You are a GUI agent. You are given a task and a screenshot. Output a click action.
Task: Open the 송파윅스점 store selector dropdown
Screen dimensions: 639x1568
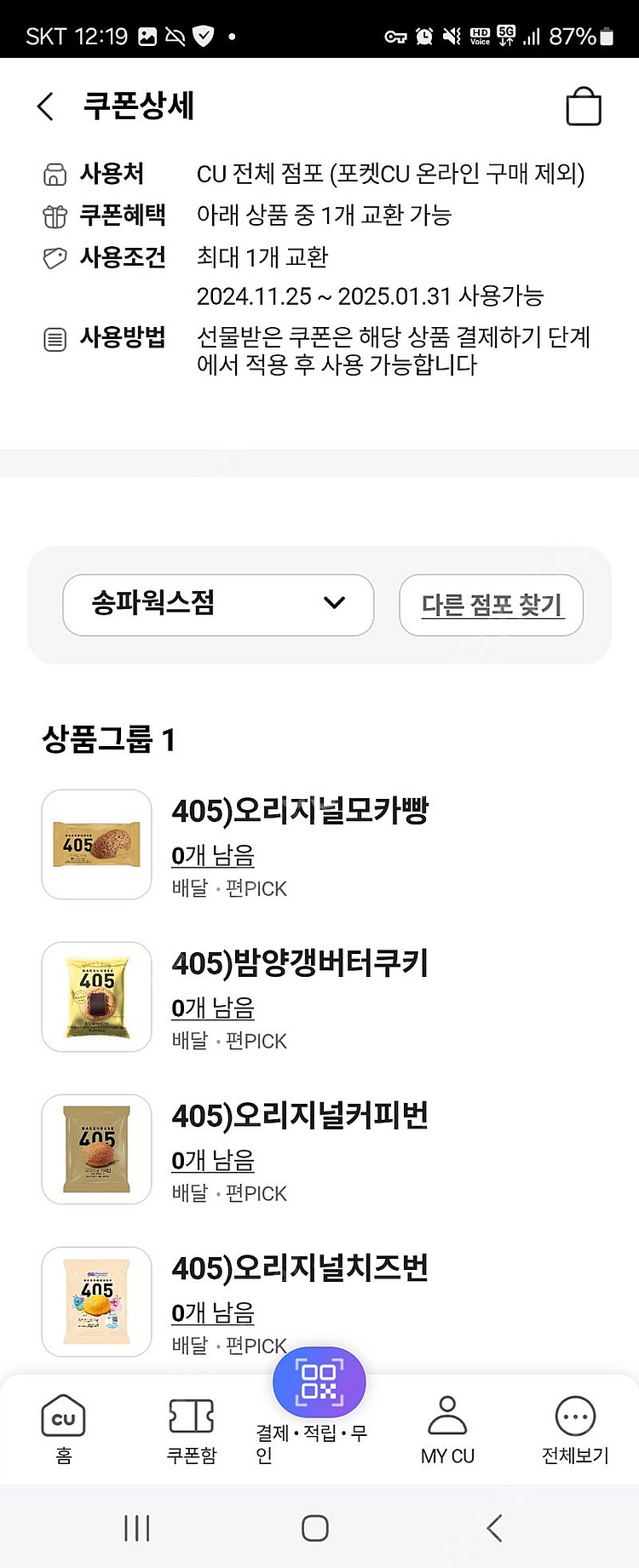(218, 606)
